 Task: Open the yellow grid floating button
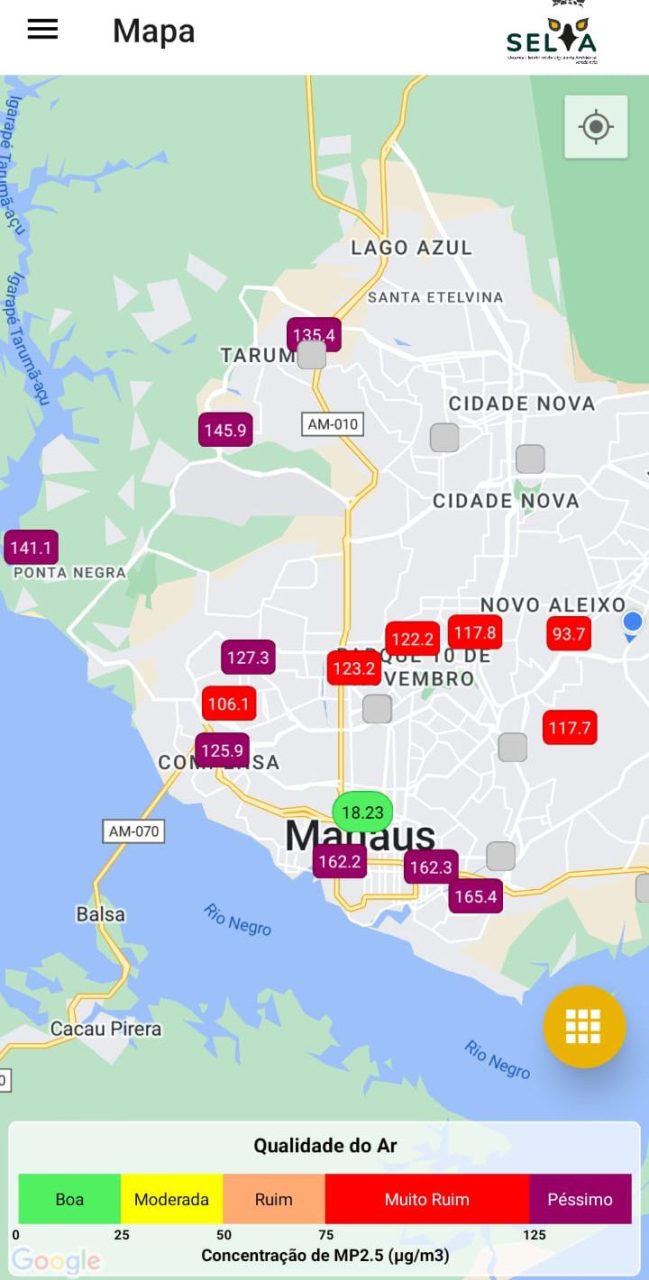tap(584, 1026)
